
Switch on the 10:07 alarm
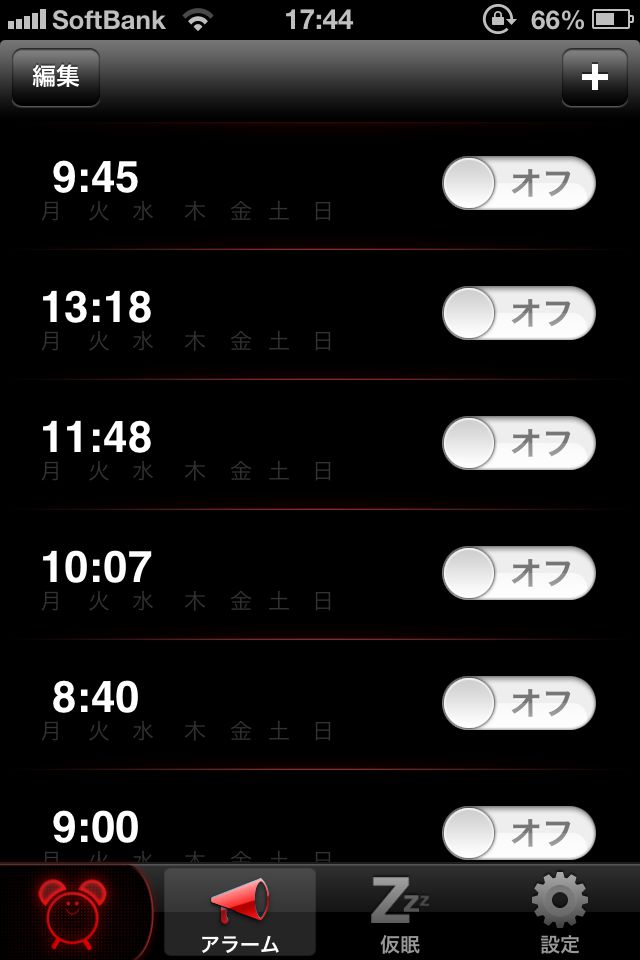518,573
